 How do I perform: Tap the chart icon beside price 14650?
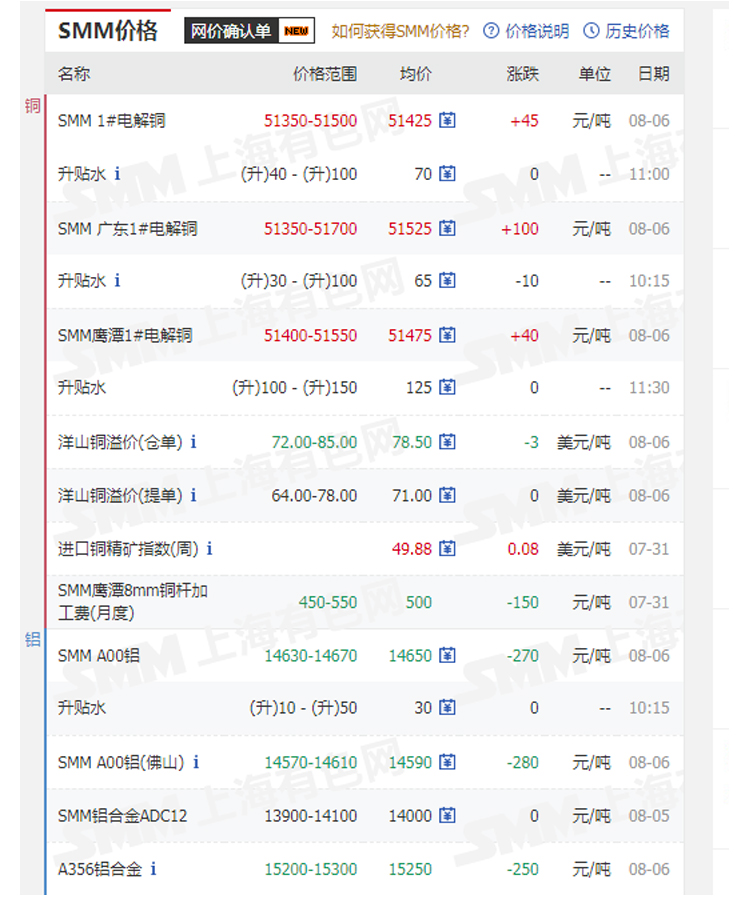coord(447,656)
